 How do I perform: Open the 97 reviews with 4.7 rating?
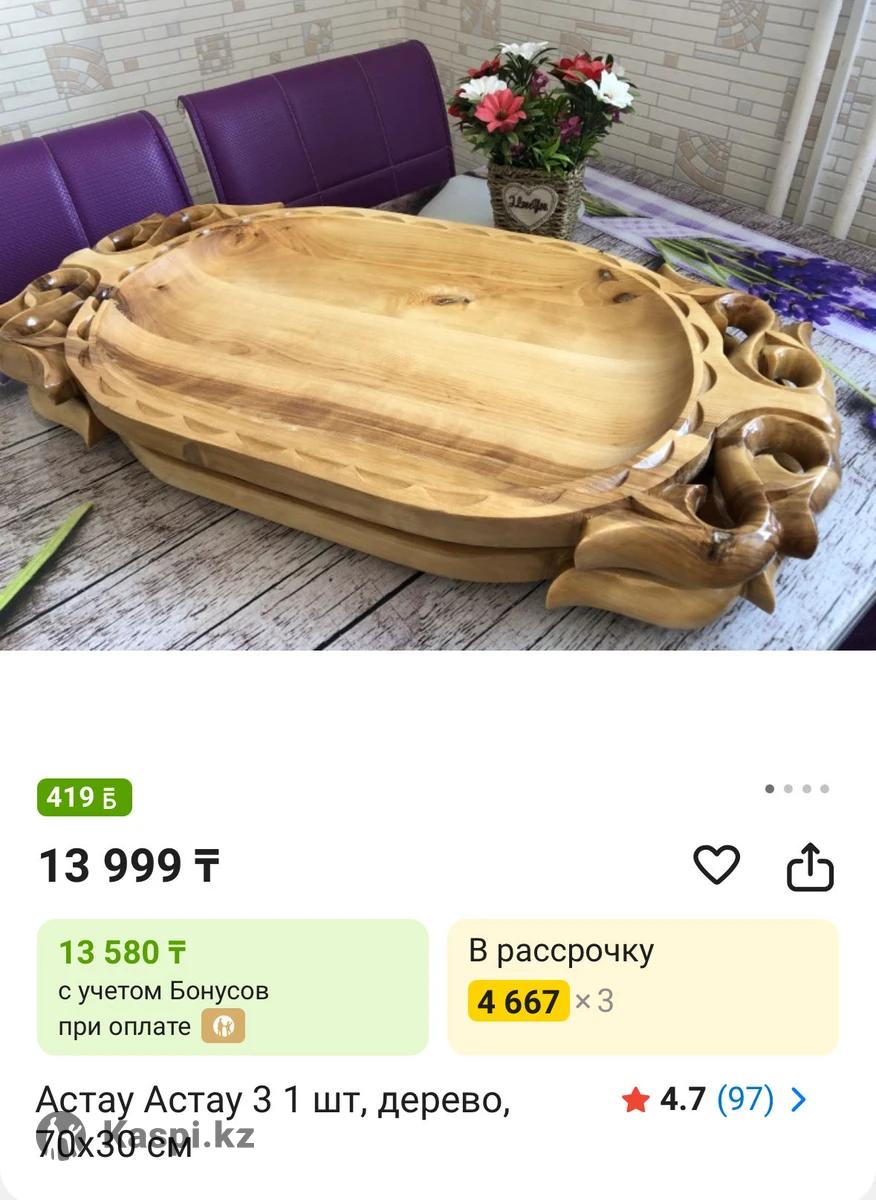[714, 1100]
